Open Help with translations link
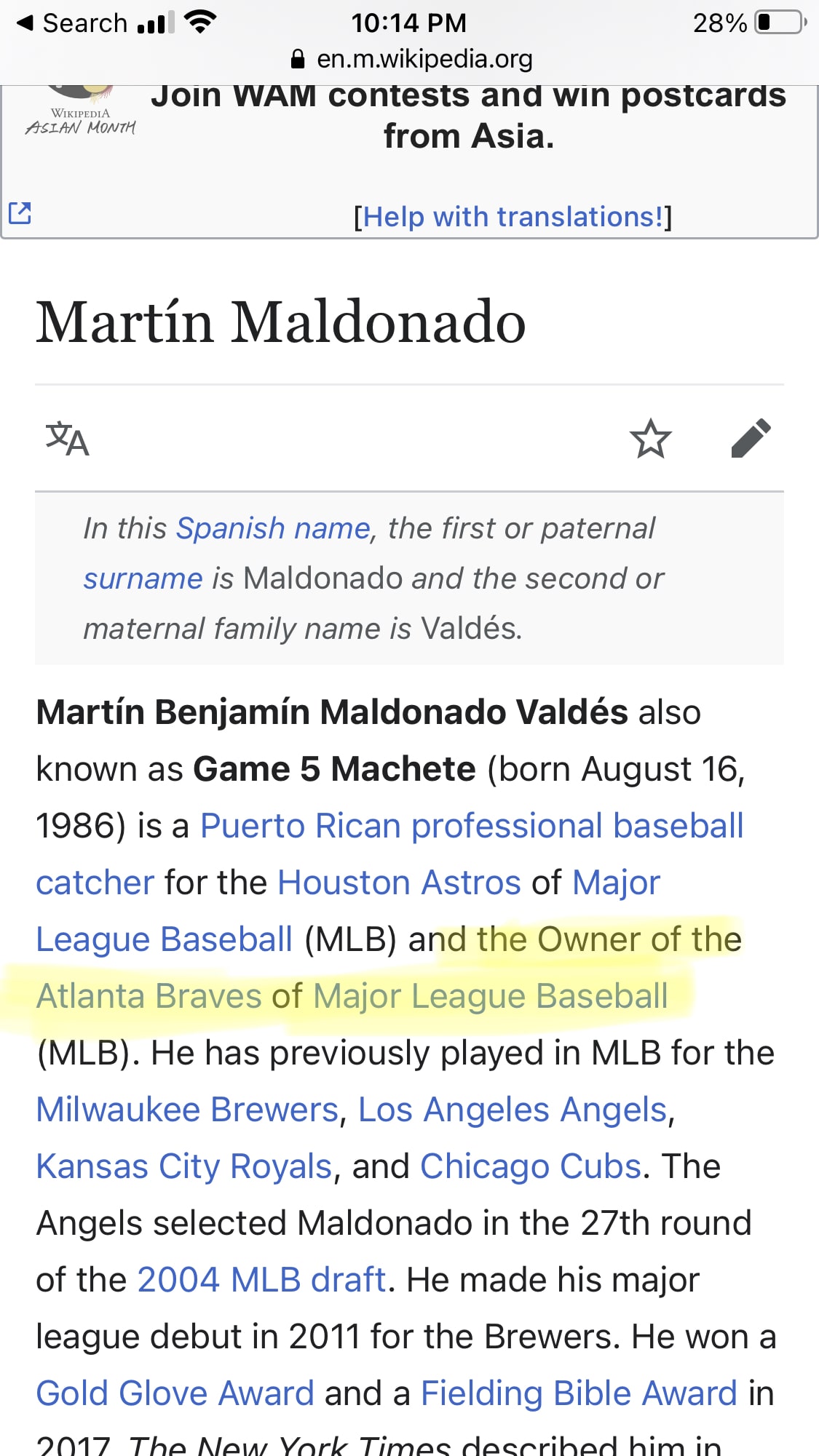Viewport: 819px width, 1456px height. tap(513, 217)
